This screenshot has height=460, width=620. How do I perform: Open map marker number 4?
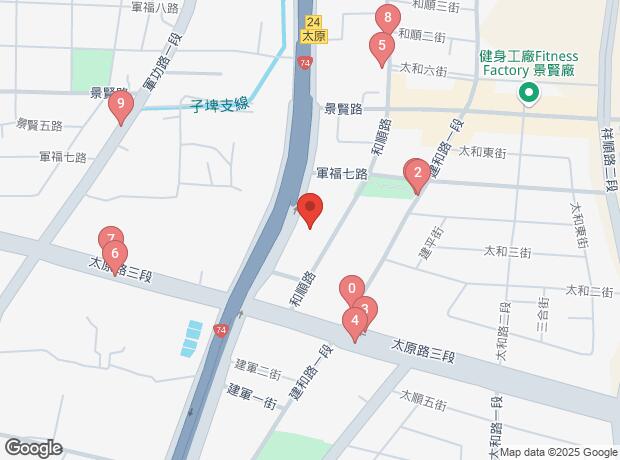coord(354,322)
